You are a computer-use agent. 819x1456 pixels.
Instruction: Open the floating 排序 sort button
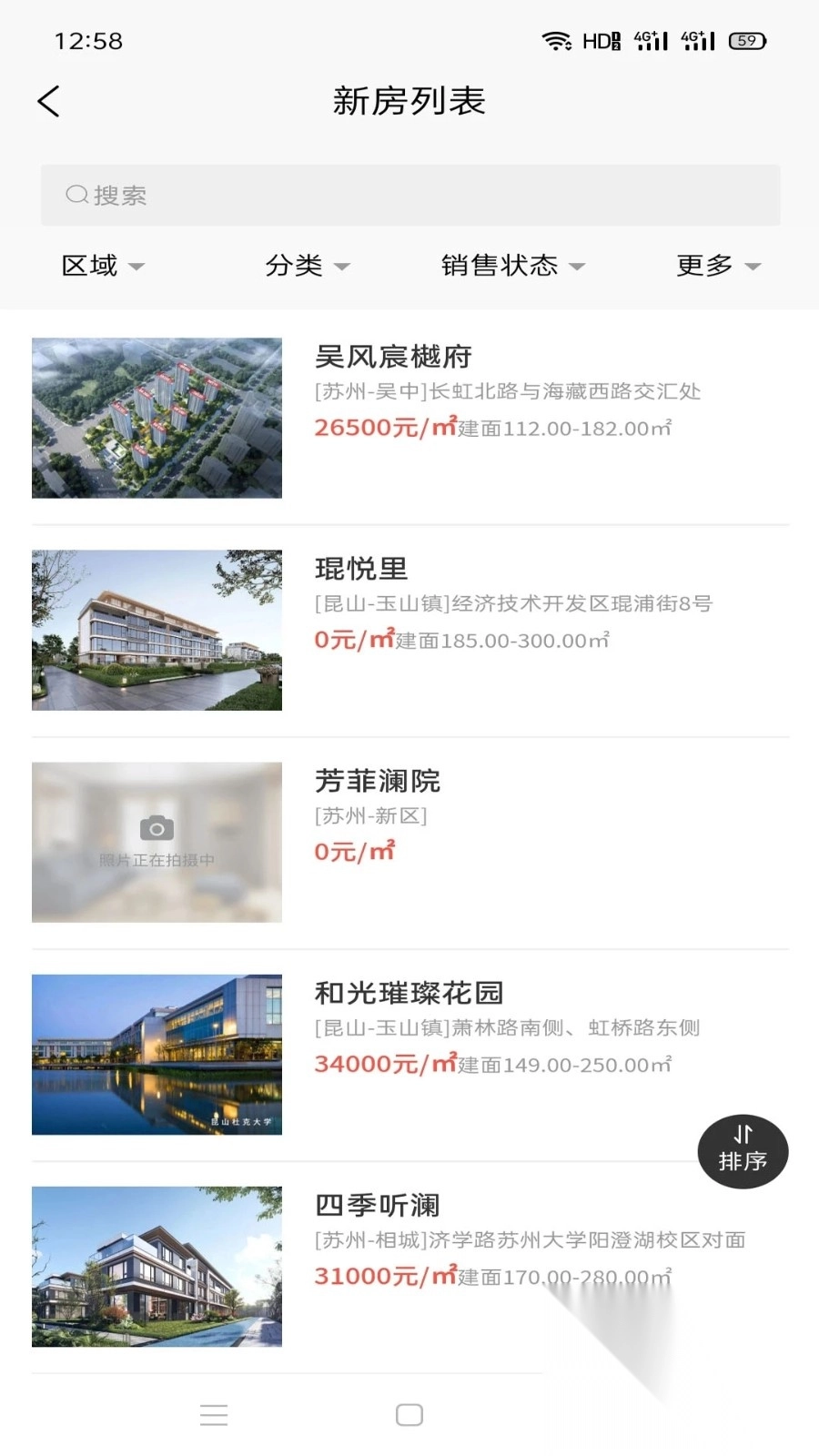click(x=742, y=1150)
